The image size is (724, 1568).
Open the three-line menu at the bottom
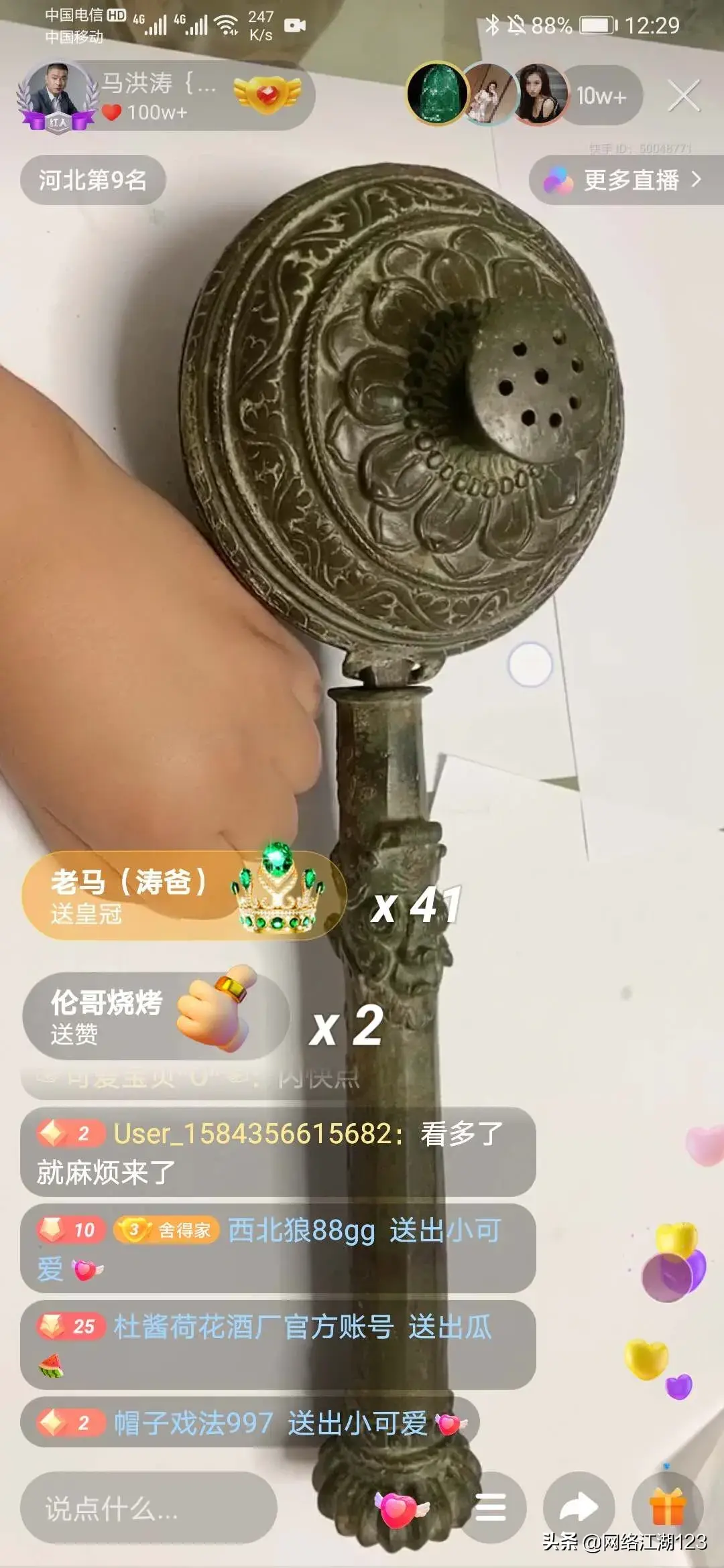491,1509
